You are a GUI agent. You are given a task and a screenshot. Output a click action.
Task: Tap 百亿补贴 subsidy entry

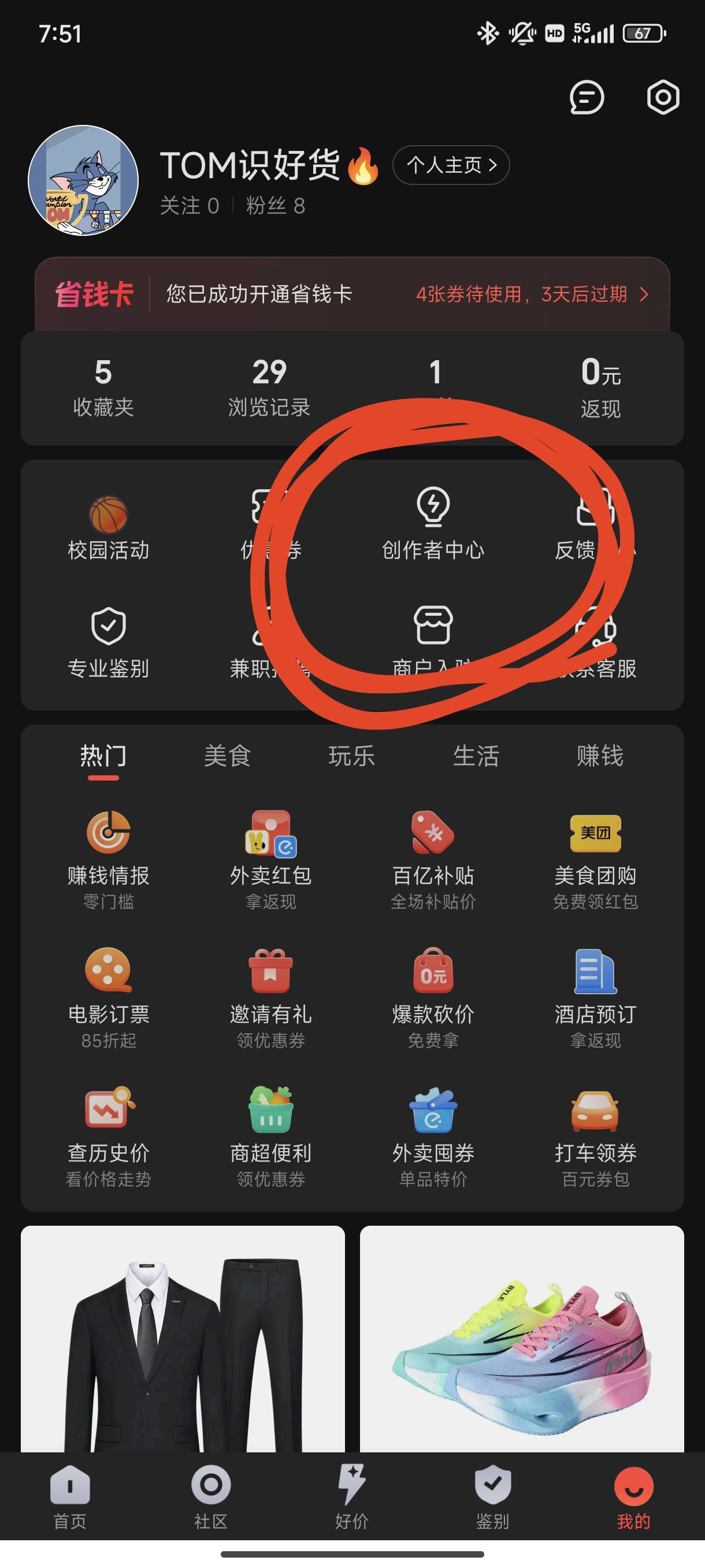432,858
